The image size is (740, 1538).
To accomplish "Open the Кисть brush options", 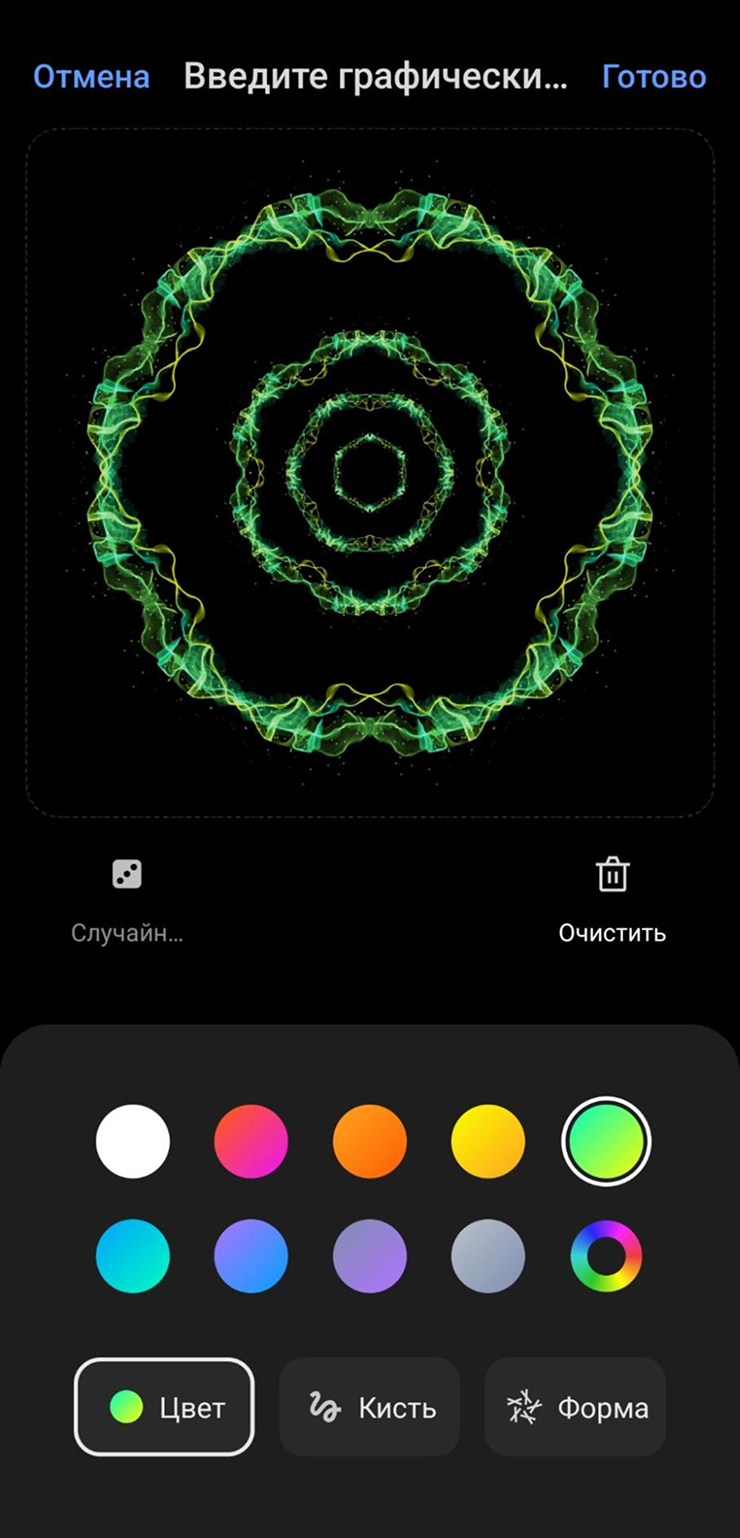I will [369, 1407].
